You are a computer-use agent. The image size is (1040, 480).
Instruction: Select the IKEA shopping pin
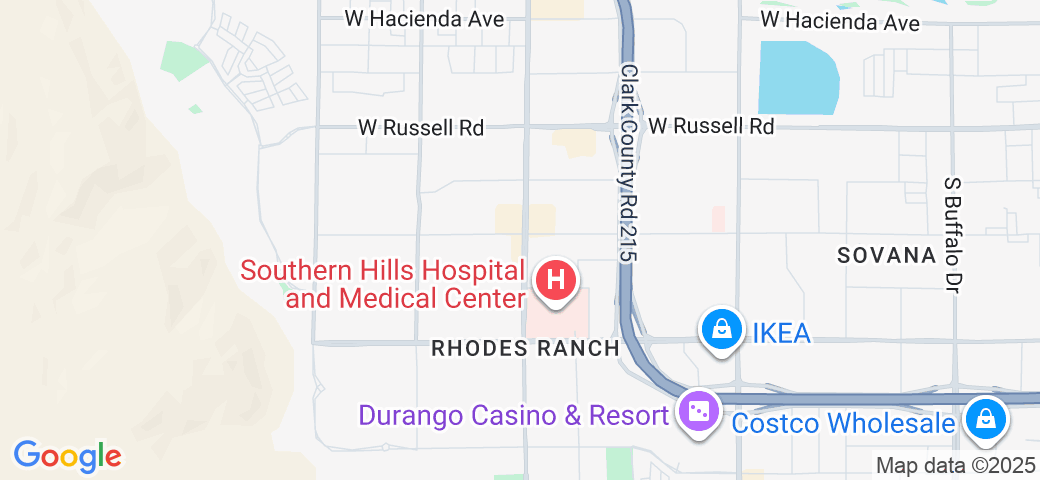720,329
